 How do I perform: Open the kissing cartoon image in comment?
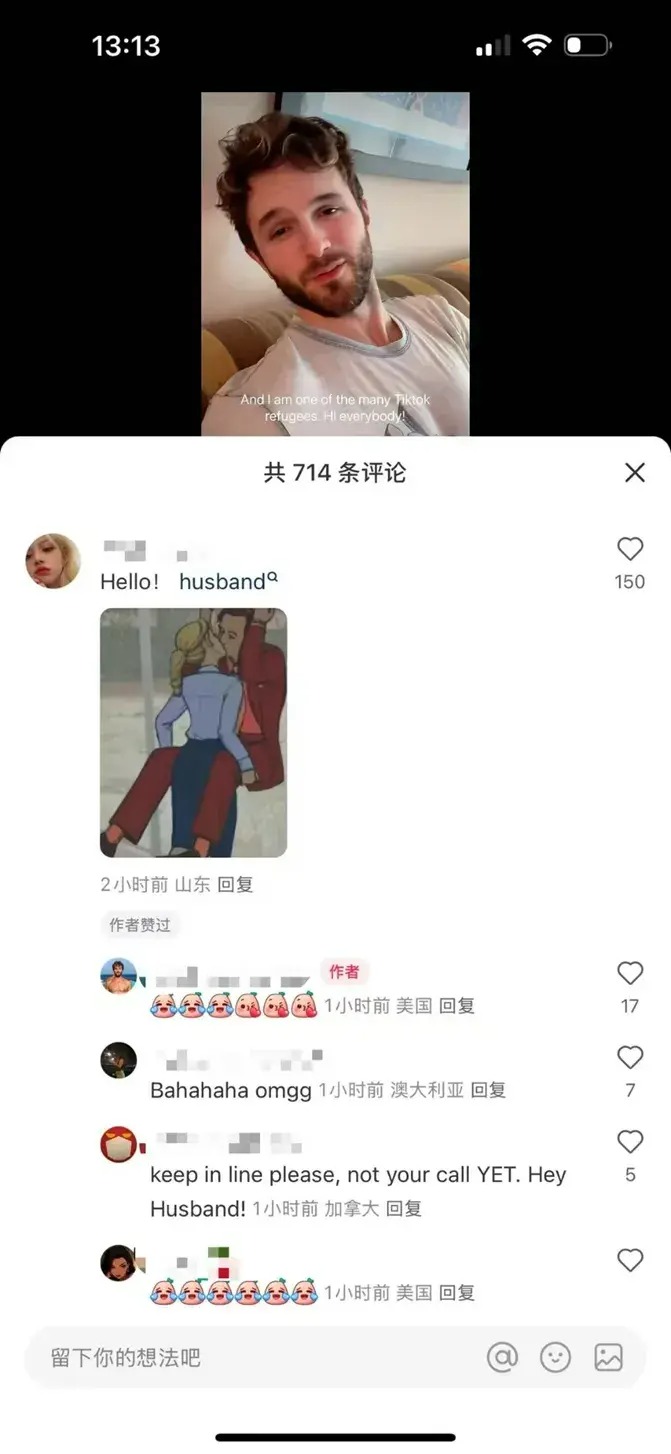193,732
